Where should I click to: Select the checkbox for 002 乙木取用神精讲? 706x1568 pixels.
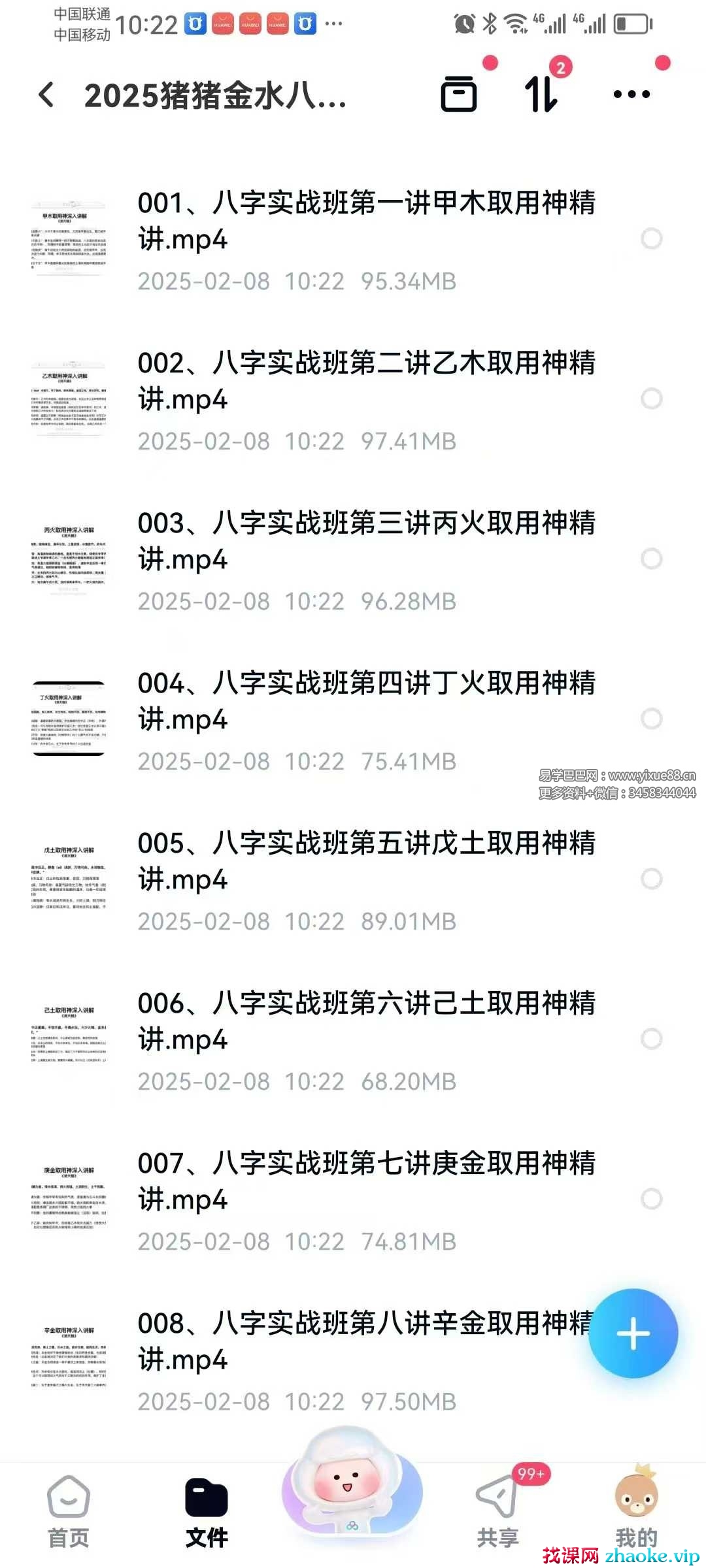click(651, 399)
